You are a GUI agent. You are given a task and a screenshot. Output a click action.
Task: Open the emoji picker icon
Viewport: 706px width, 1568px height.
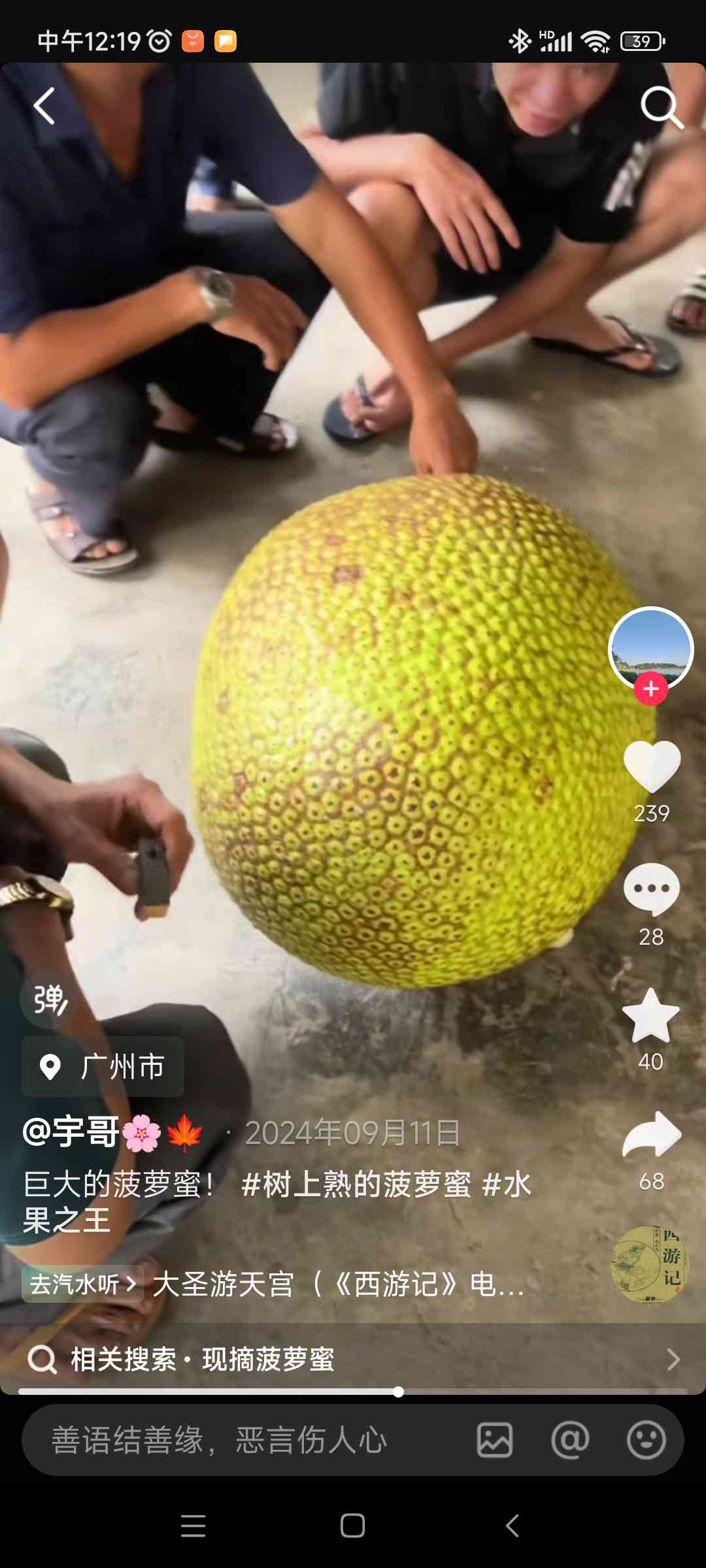click(x=646, y=1440)
